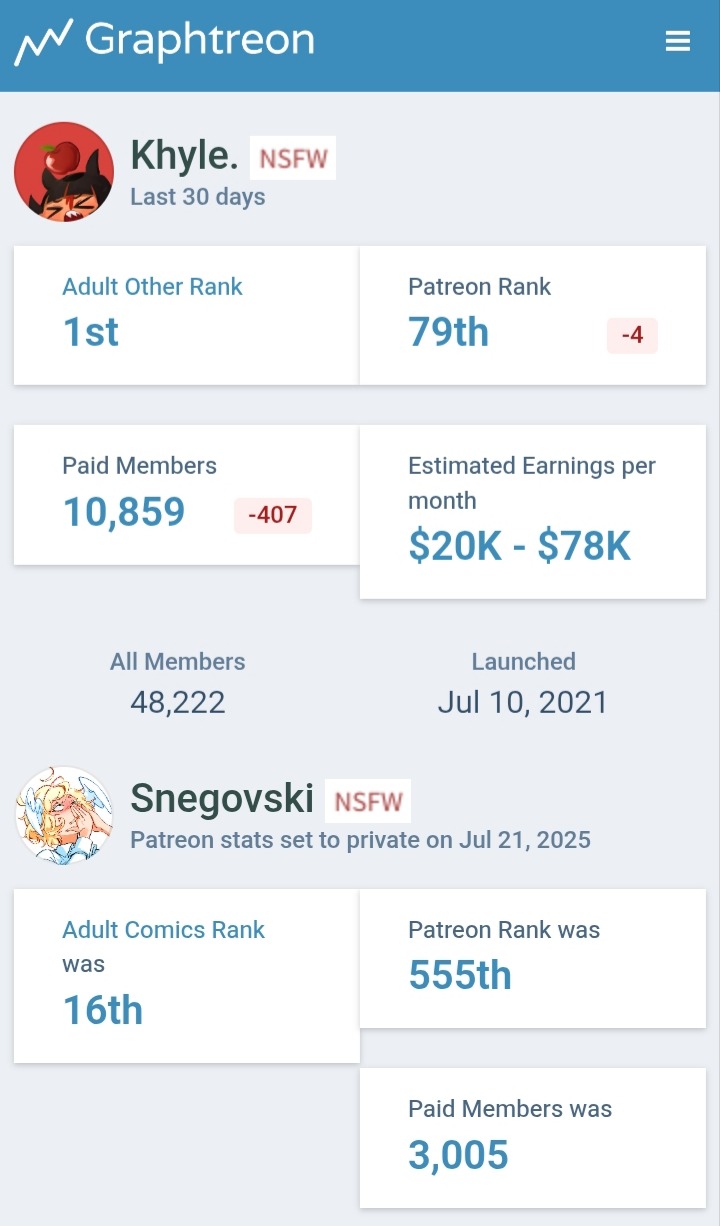Open the hamburger menu
This screenshot has width=720, height=1226.
(x=678, y=41)
